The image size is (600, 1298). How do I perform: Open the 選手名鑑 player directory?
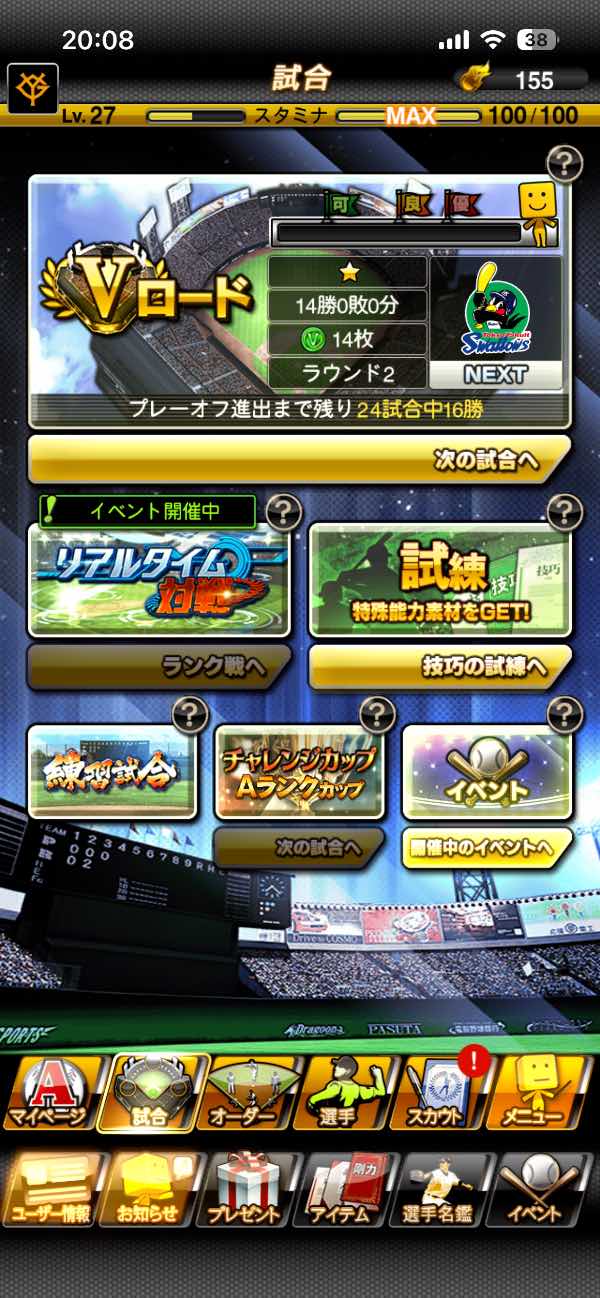pos(441,1190)
